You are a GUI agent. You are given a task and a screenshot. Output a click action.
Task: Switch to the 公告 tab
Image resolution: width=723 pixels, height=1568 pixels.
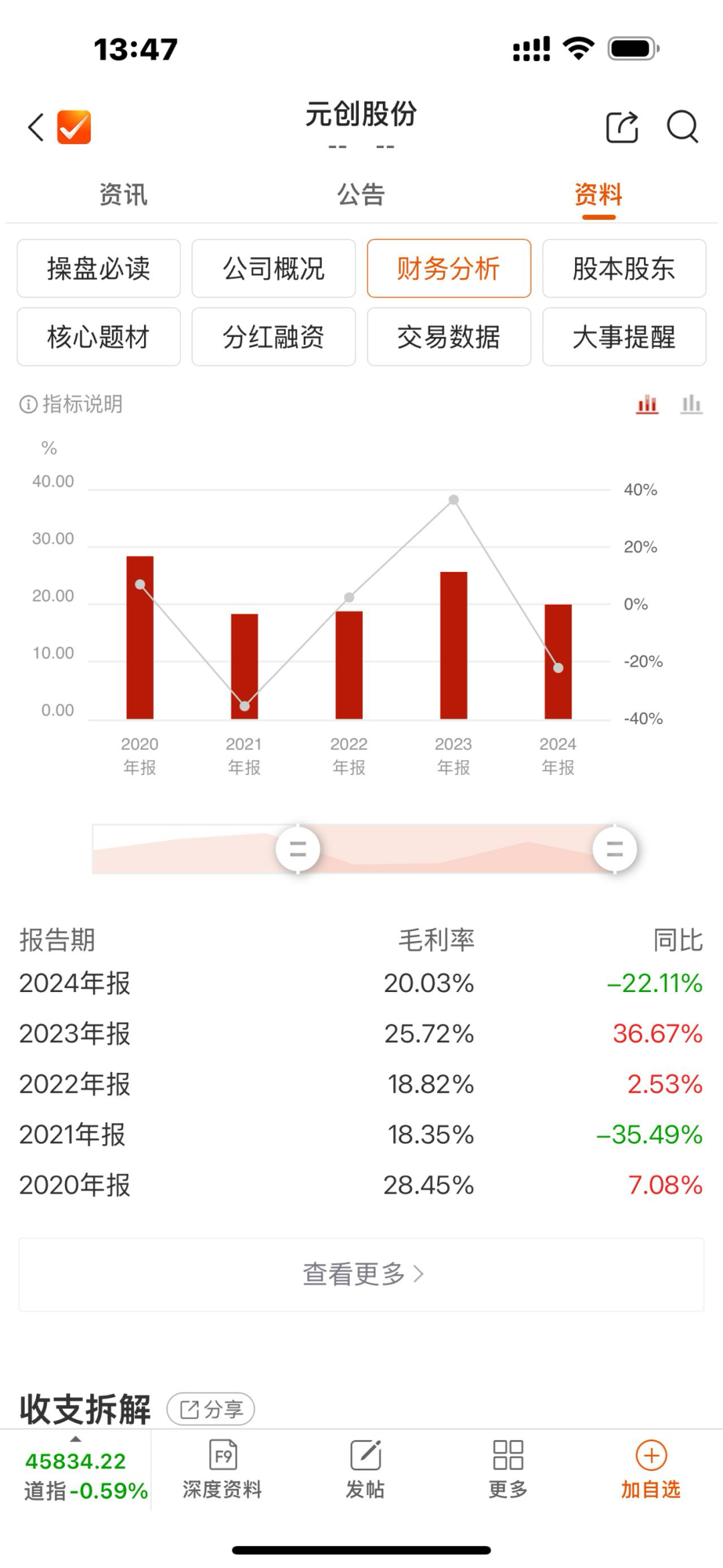pos(361,195)
